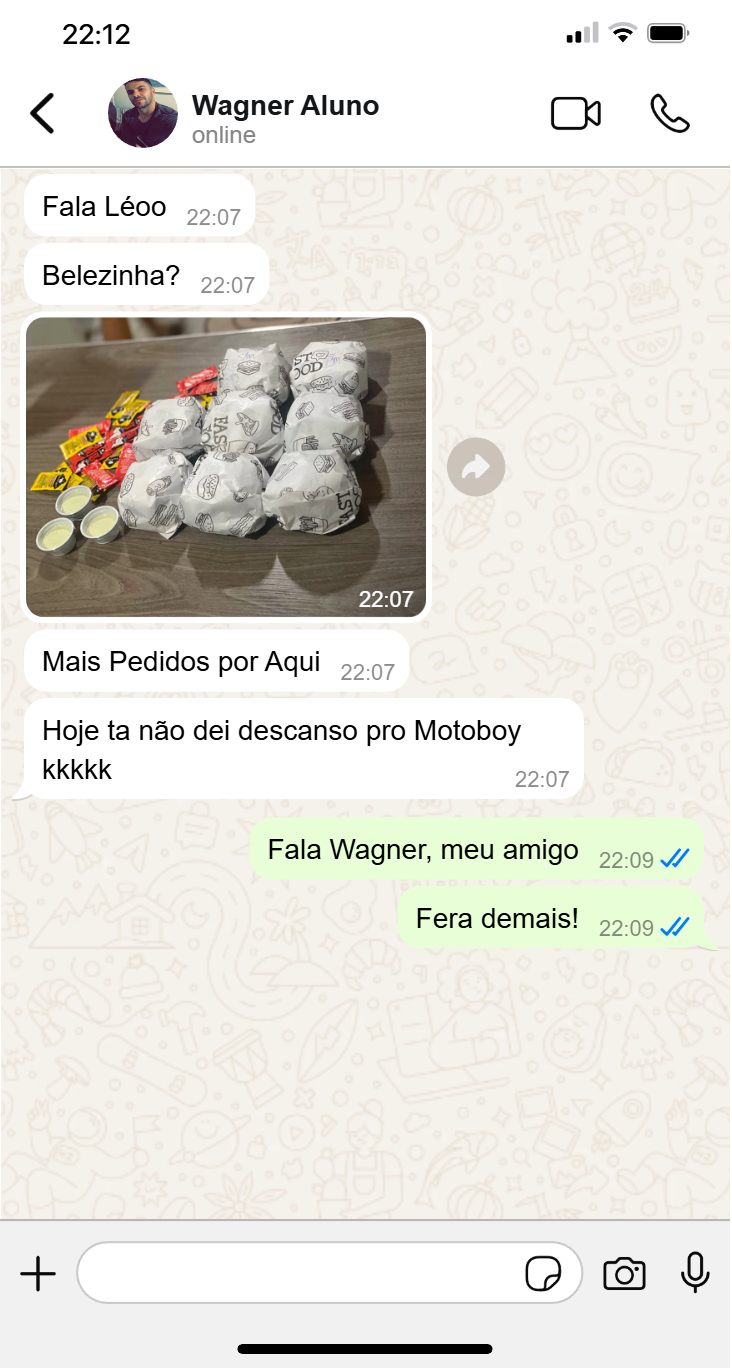The image size is (732, 1370).
Task: Focus the message text field
Action: tap(300, 1274)
